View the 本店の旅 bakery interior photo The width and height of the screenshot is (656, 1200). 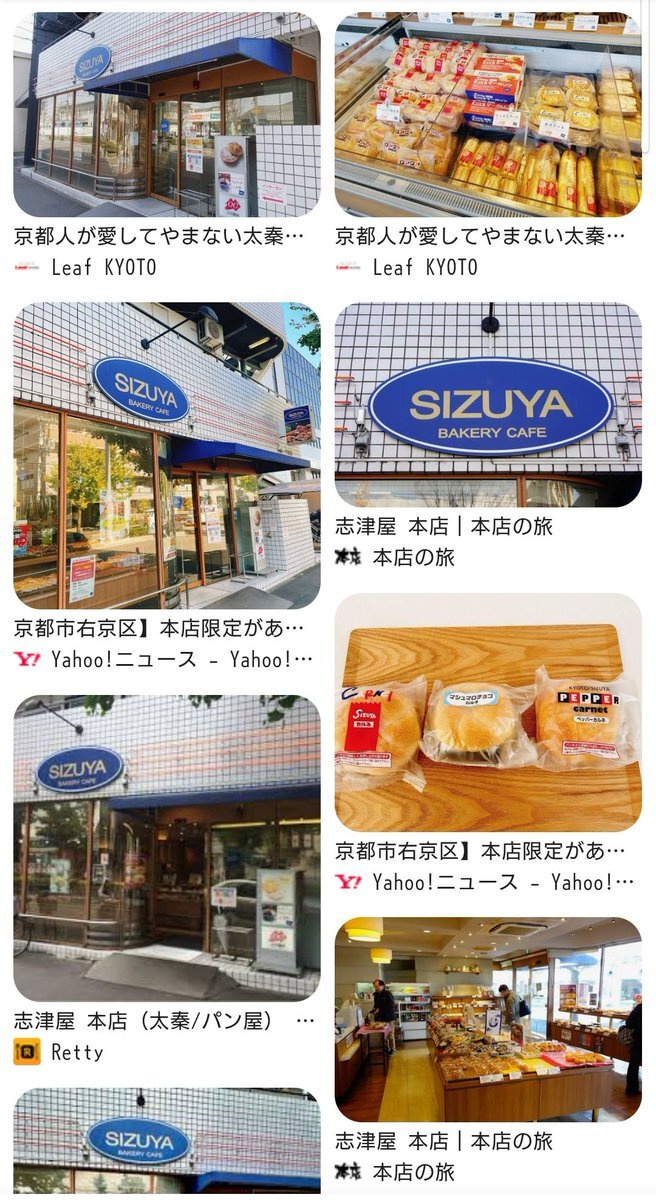coord(488,1018)
